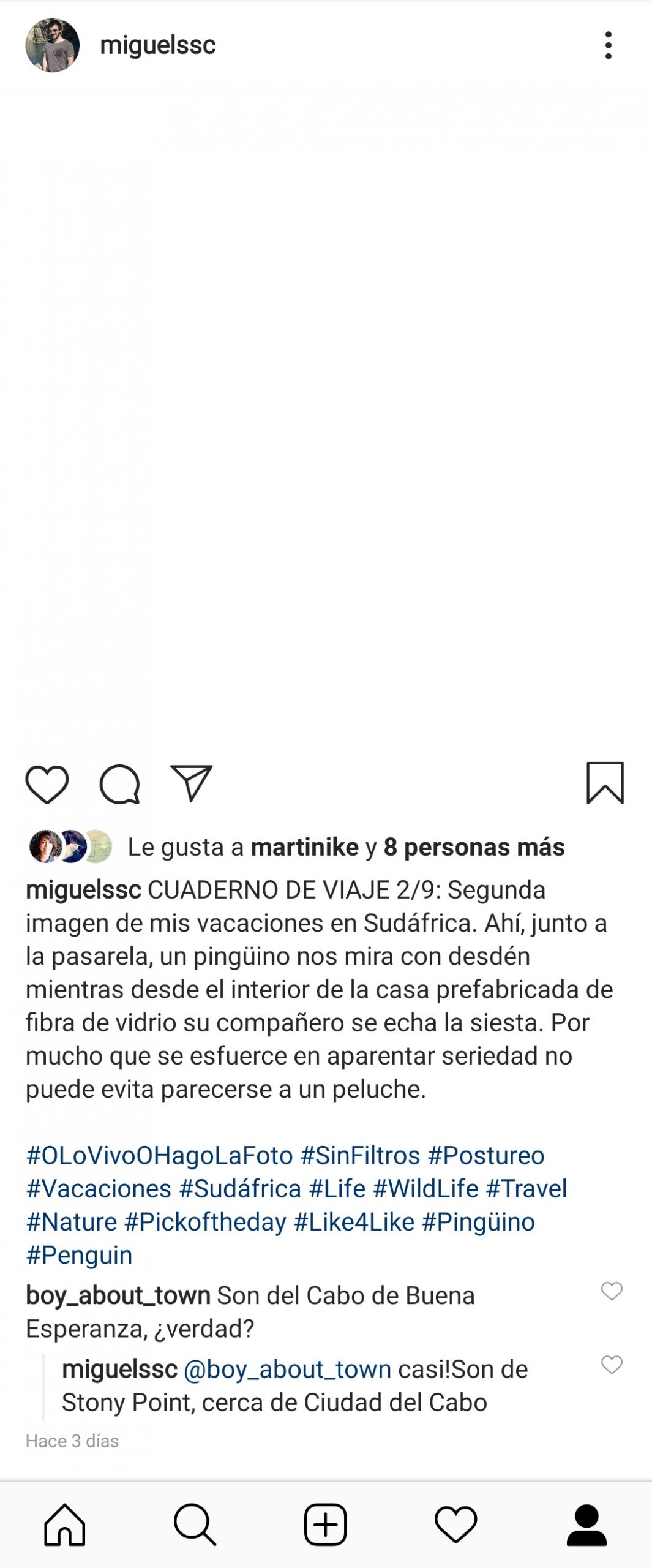
Task: Create a new post with the plus tab
Action: point(326,1525)
